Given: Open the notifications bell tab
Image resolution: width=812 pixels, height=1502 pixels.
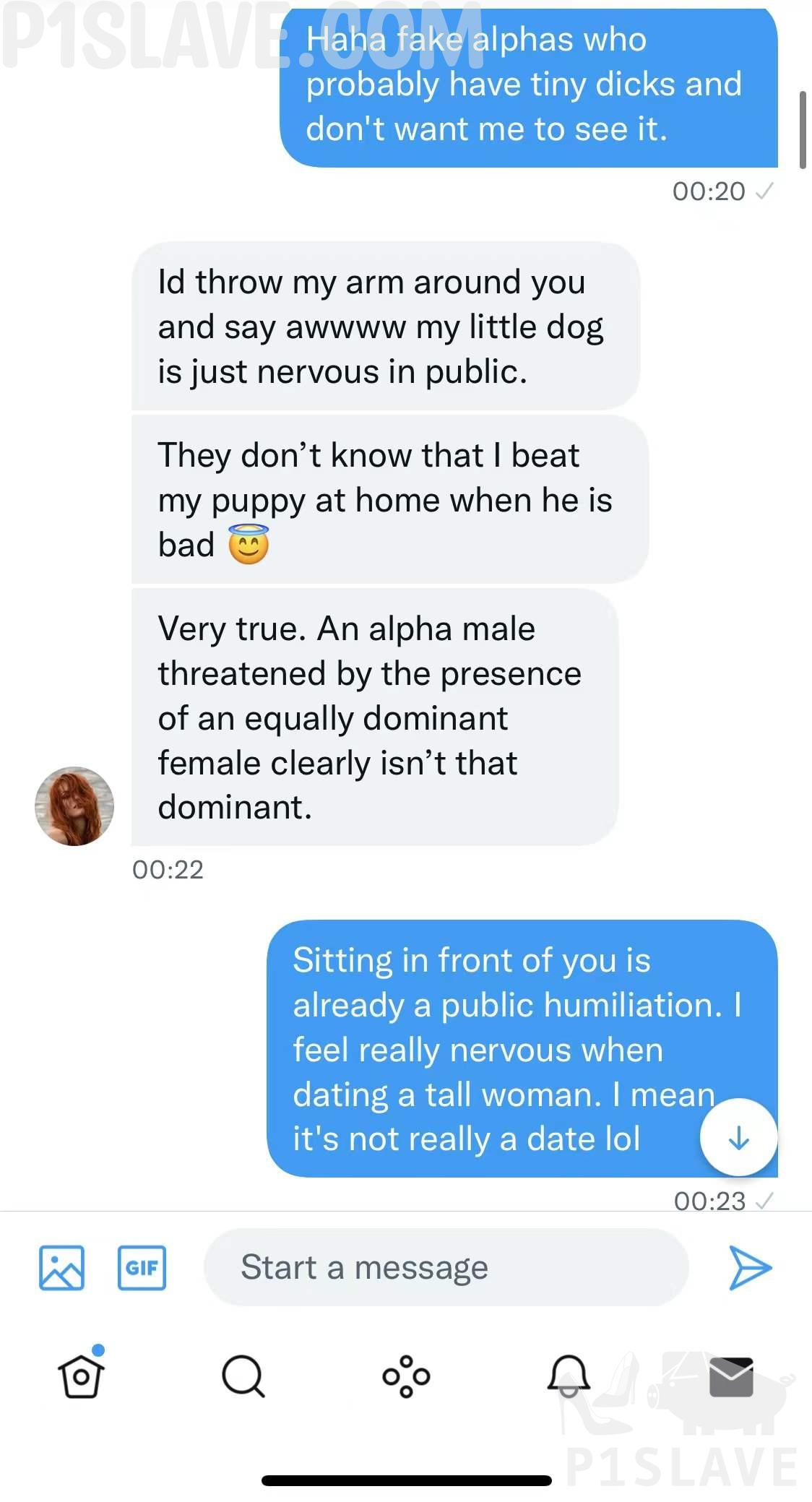Looking at the screenshot, I should [x=569, y=1375].
